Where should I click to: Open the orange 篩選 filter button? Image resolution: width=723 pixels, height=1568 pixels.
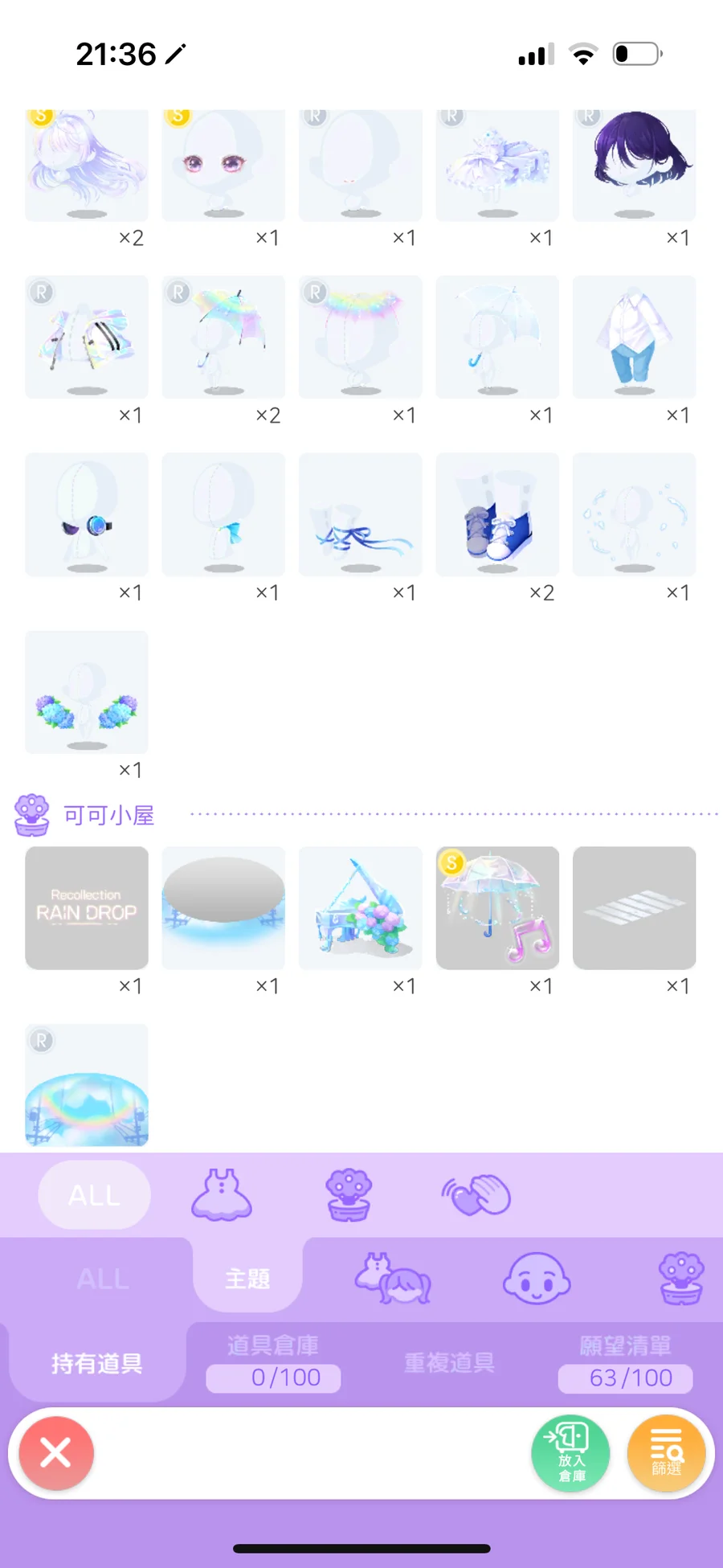(666, 1453)
